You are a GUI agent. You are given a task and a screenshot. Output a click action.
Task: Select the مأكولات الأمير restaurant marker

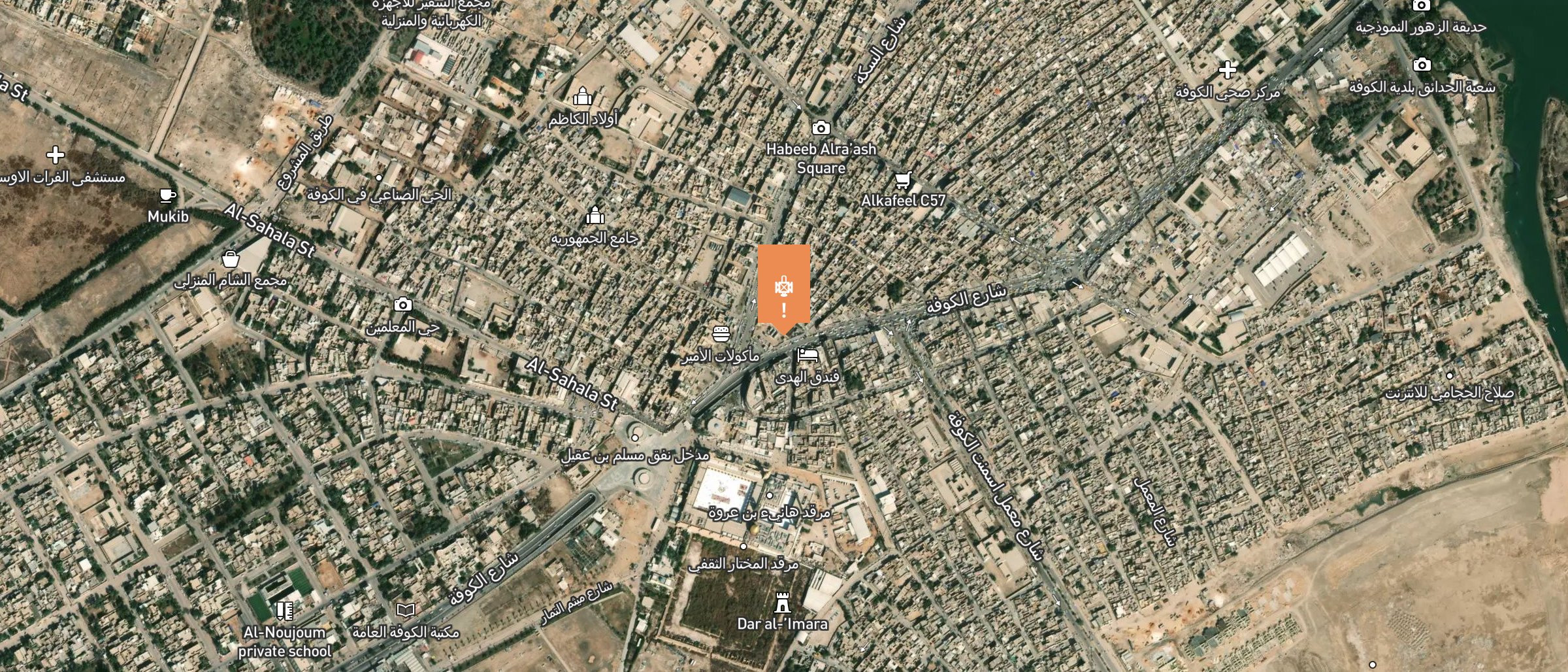tap(721, 335)
